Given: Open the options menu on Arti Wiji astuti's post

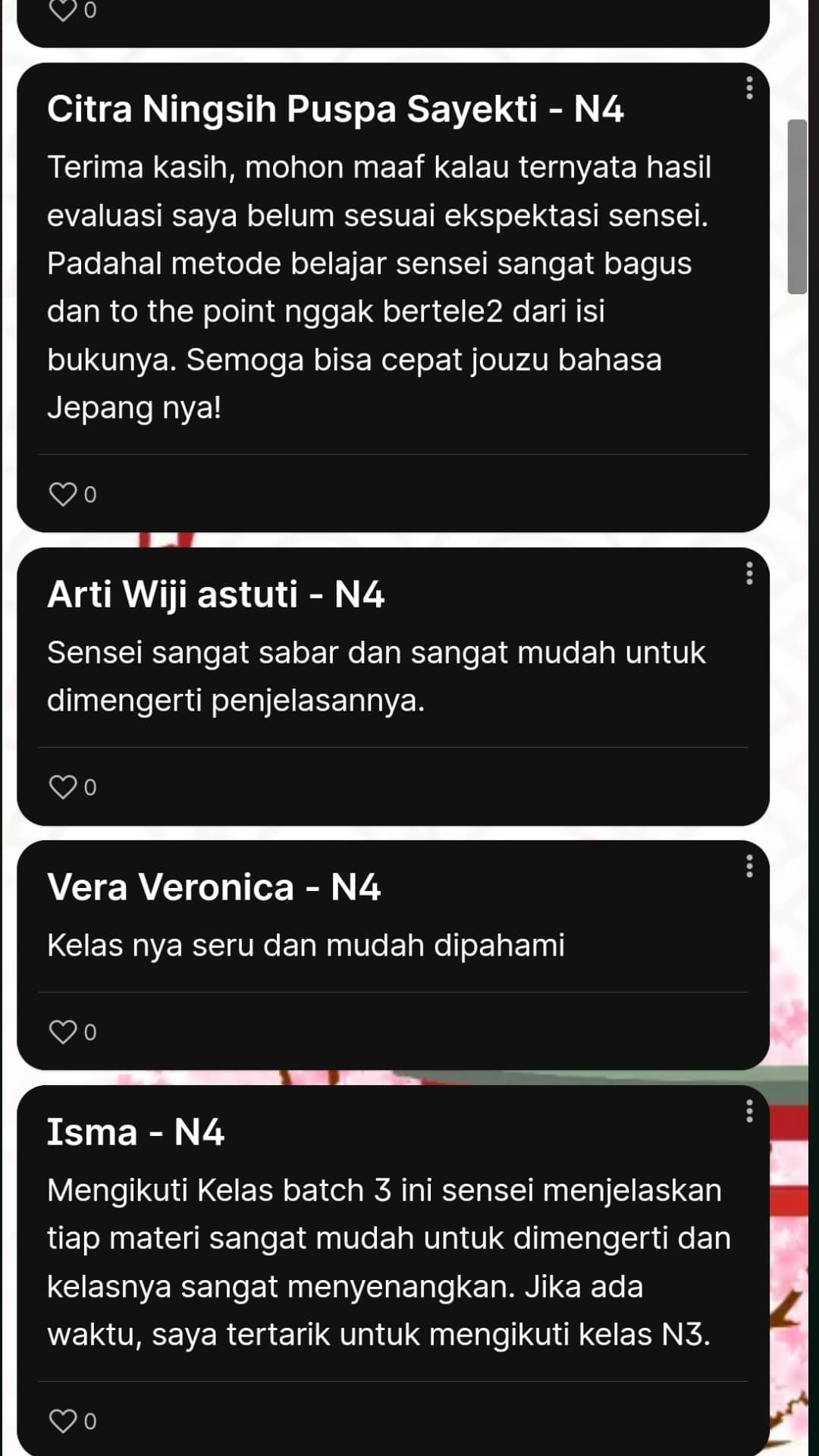Looking at the screenshot, I should (749, 573).
